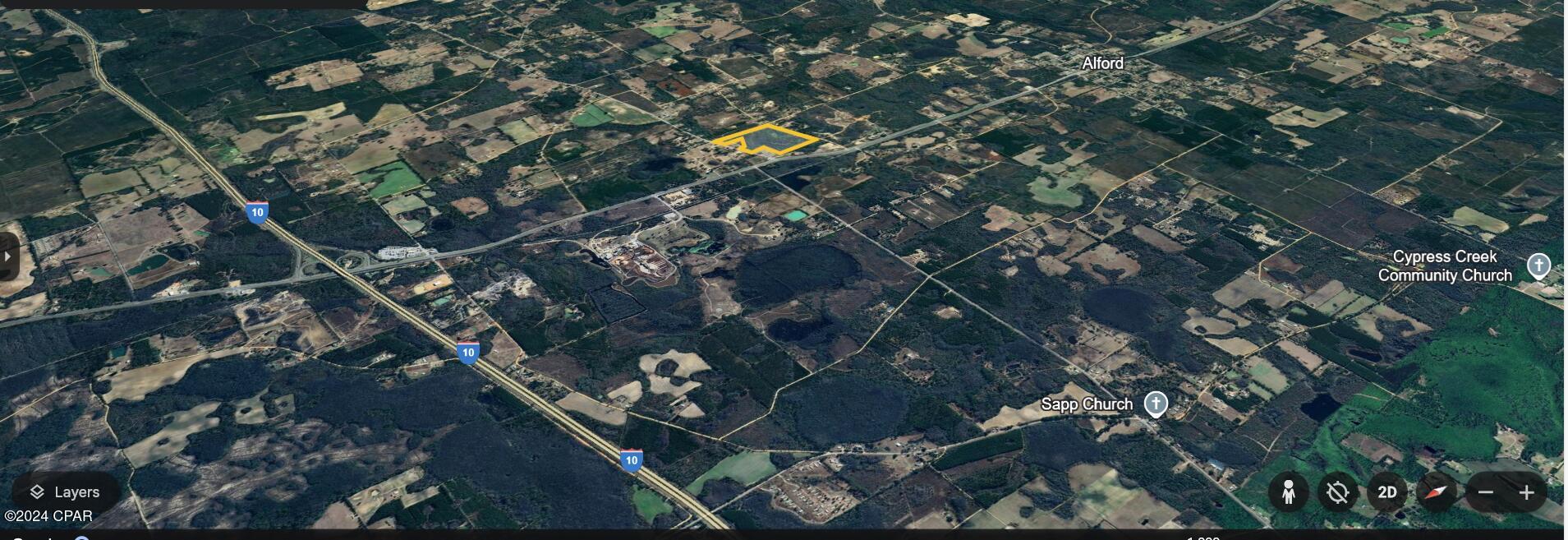The image size is (1568, 540).
Task: Open Cypress Creek Community Church marker
Action: 1538,265
